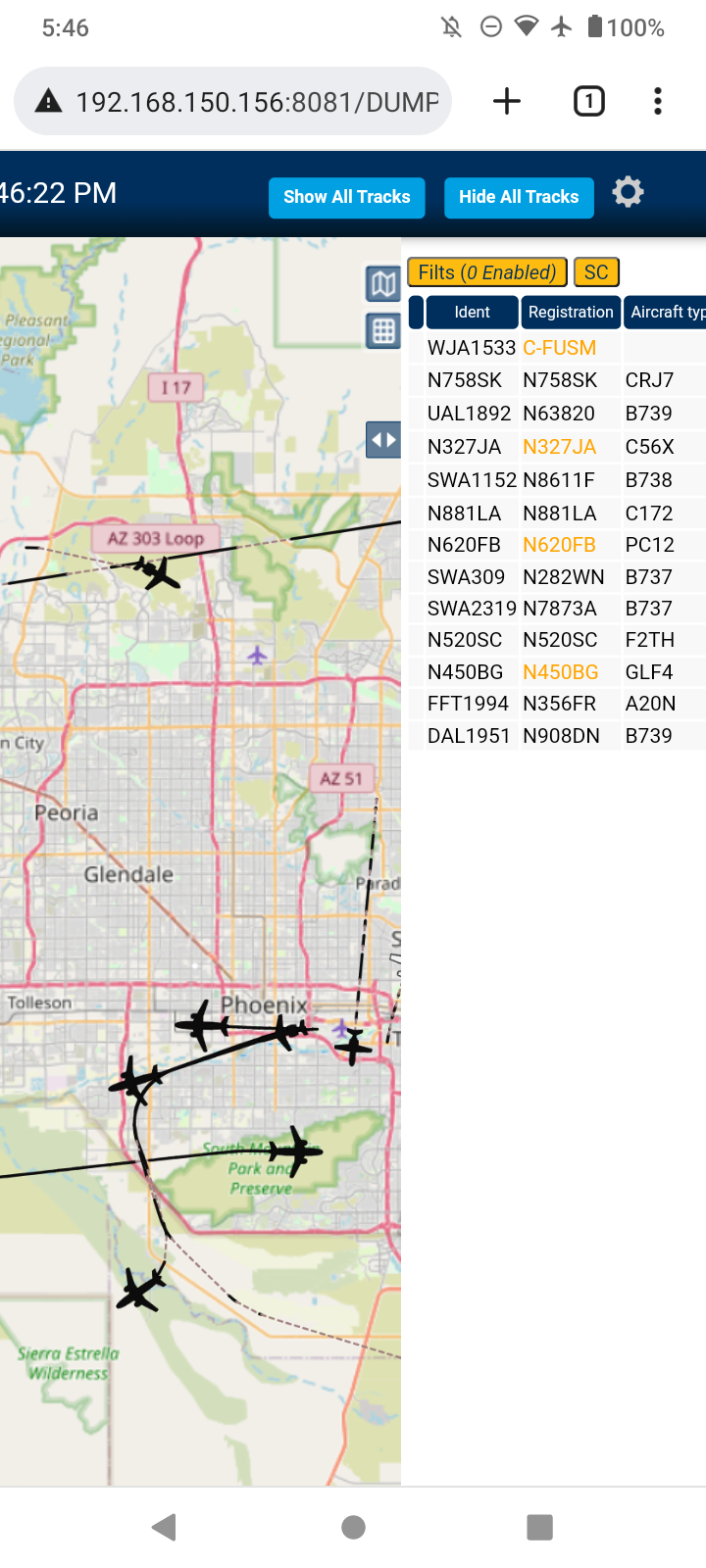Sort table by Aircraft type column
This screenshot has height=1568, width=706.
point(666,312)
